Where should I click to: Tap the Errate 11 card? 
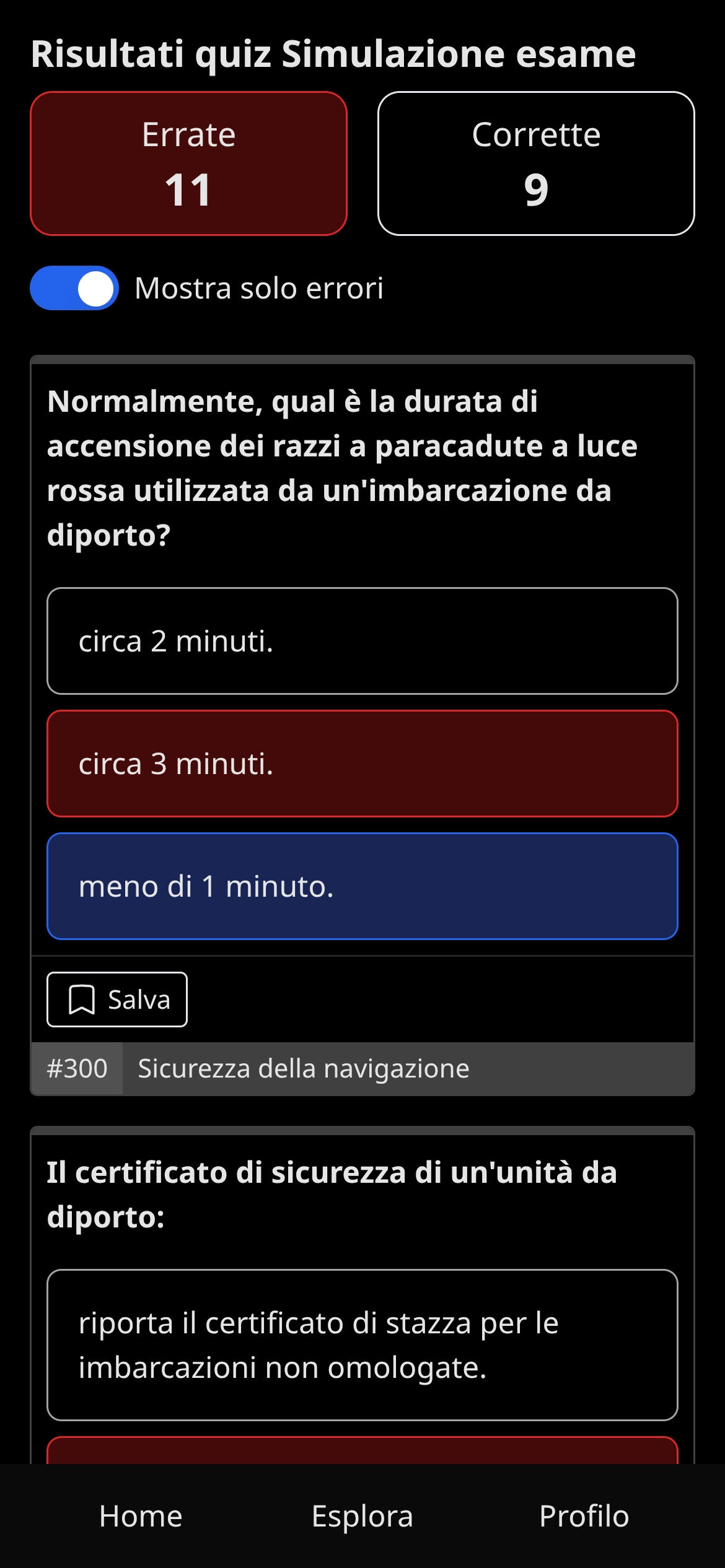pyautogui.click(x=188, y=163)
